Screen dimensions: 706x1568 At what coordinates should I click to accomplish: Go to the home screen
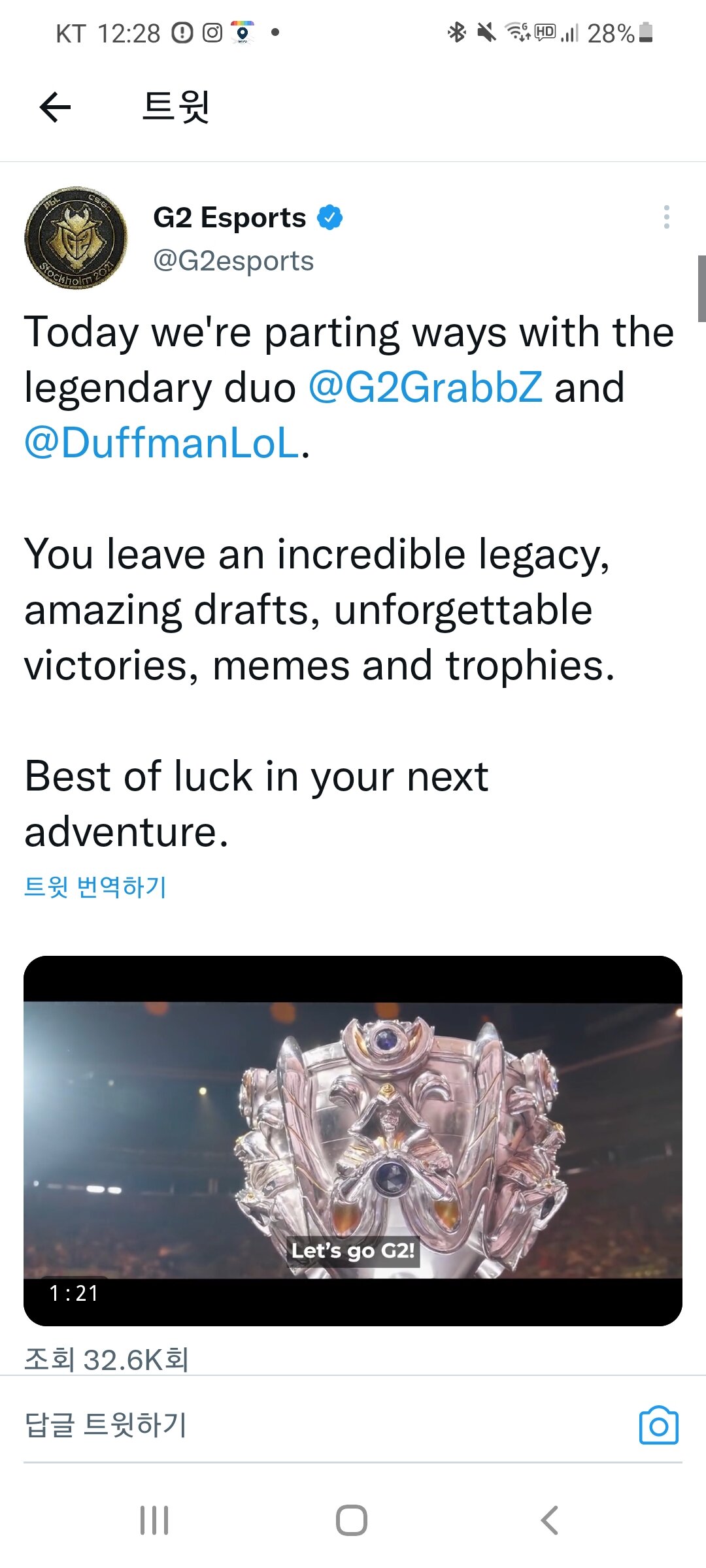pyautogui.click(x=352, y=1520)
